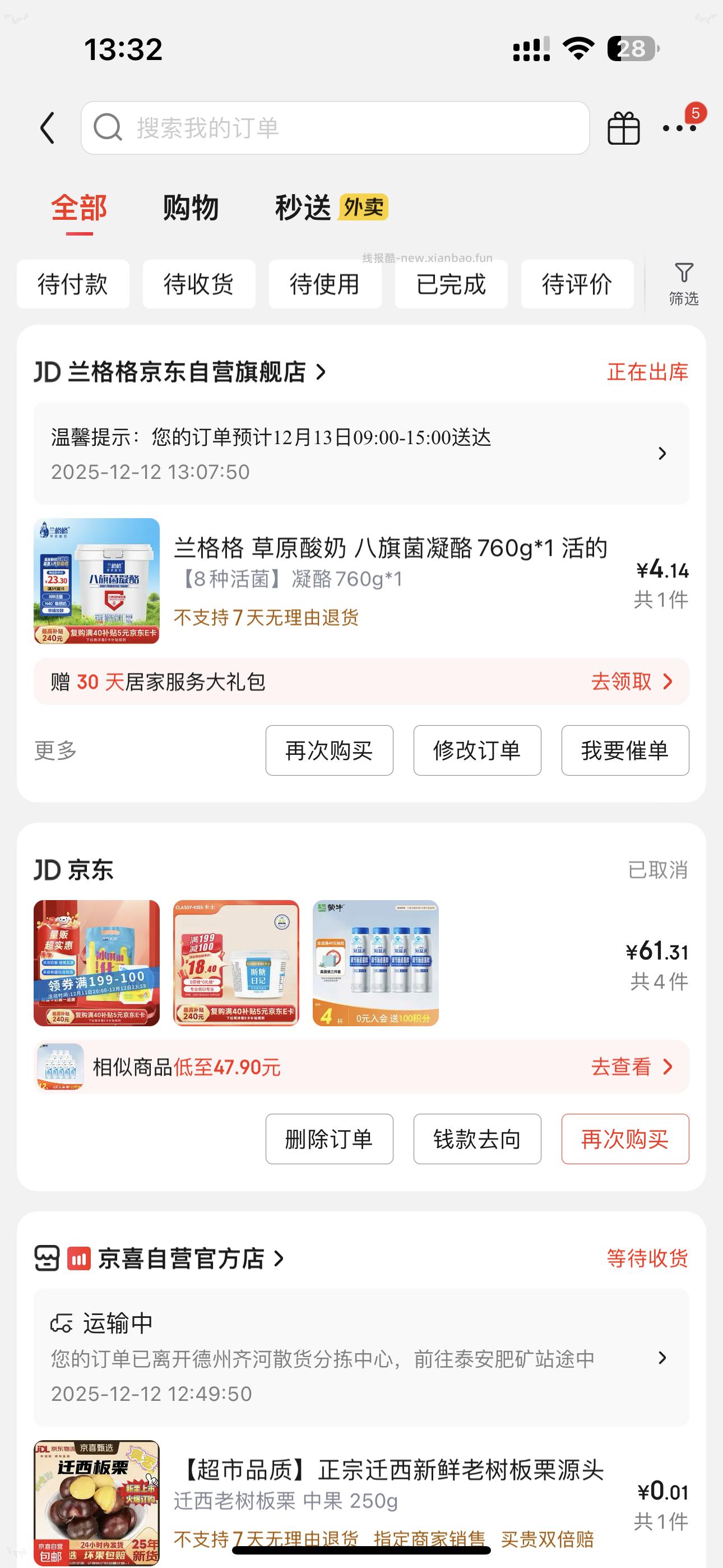This screenshot has width=723, height=1568.
Task: Tap the back arrow icon
Action: 48,127
